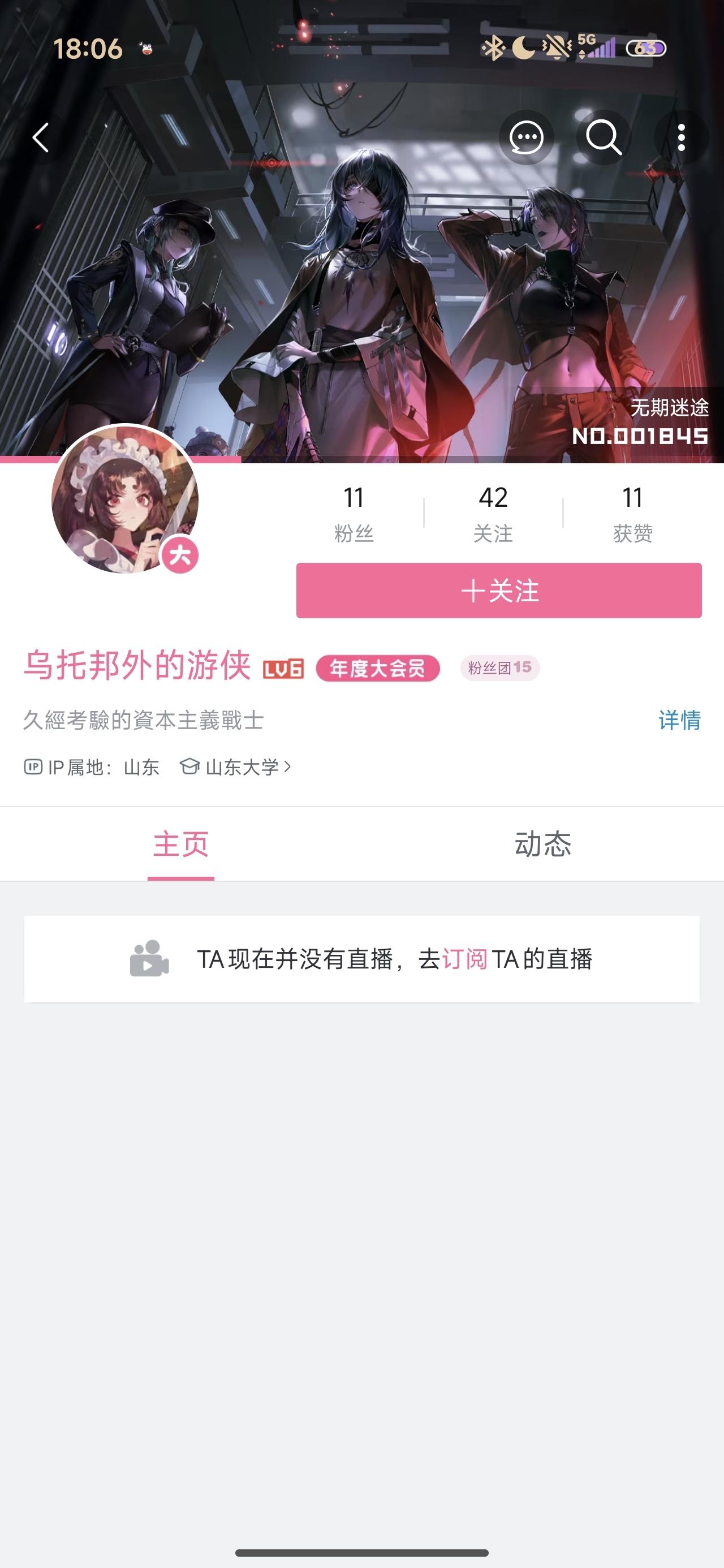Viewport: 724px width, 1568px height.
Task: View the 关注 following list
Action: click(x=493, y=513)
